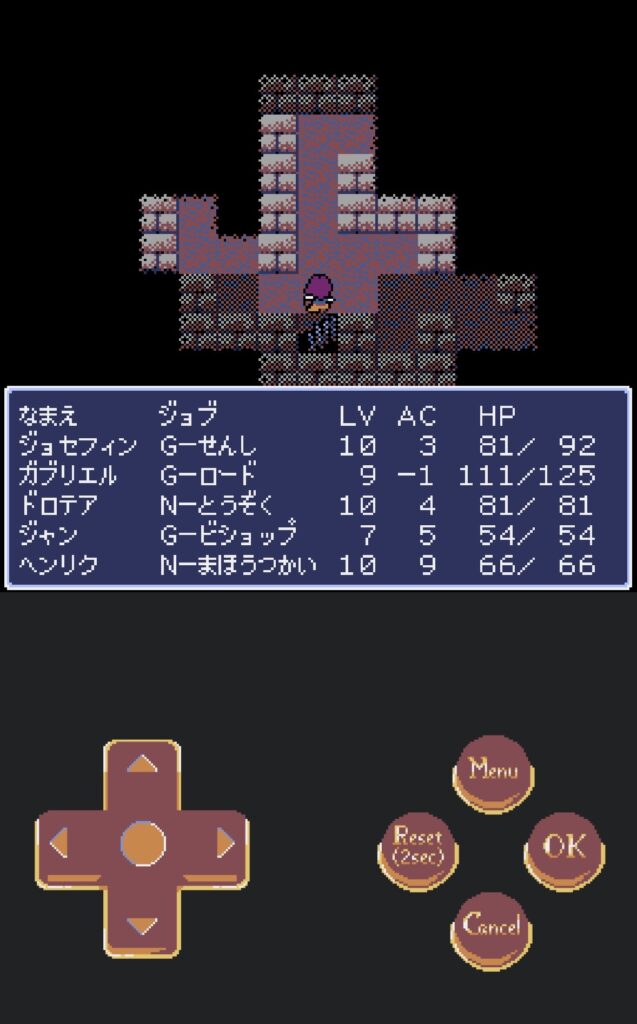Confirm with the OK button

tap(564, 848)
